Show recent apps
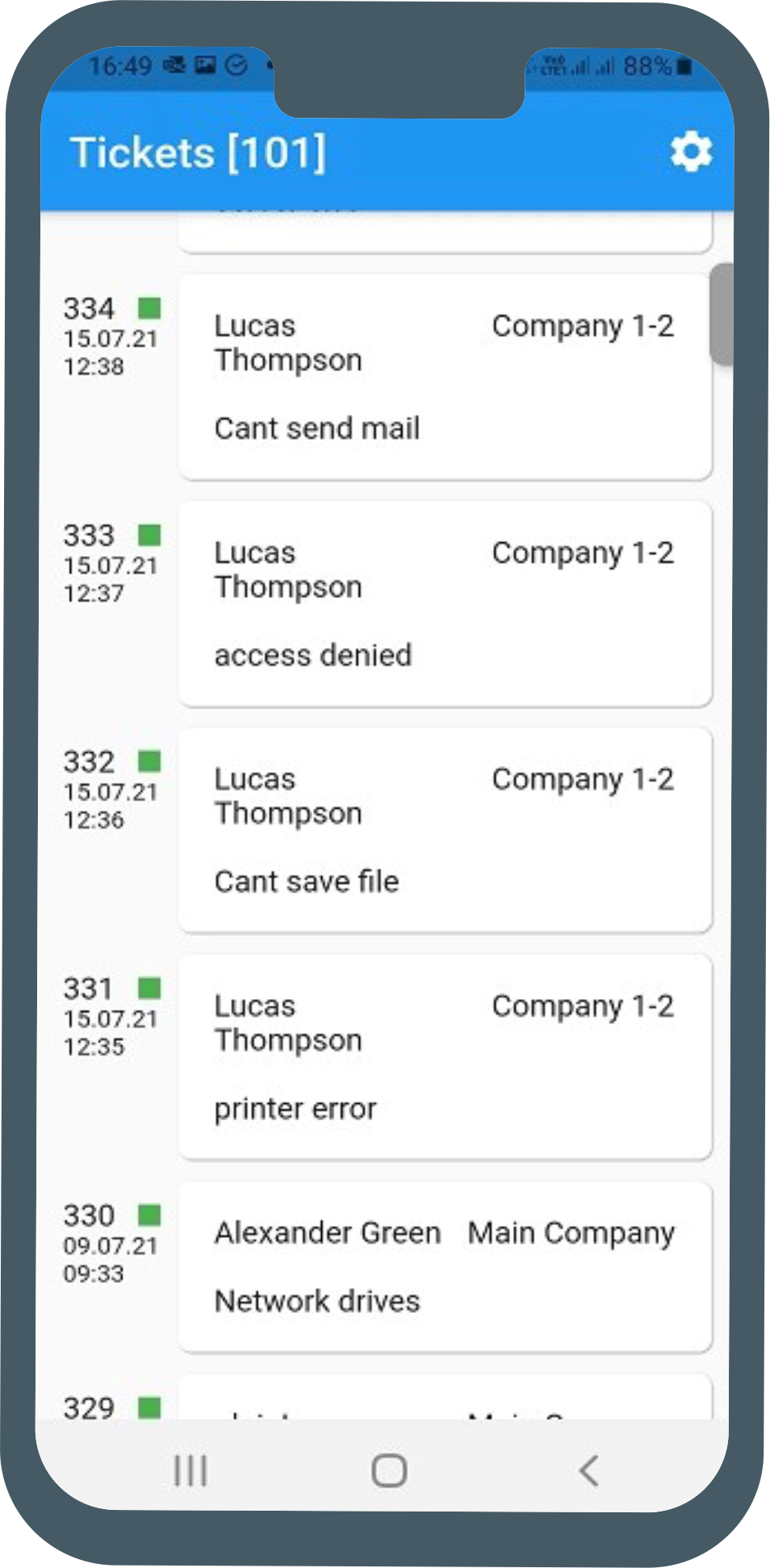The width and height of the screenshot is (770, 1568). 190,1470
